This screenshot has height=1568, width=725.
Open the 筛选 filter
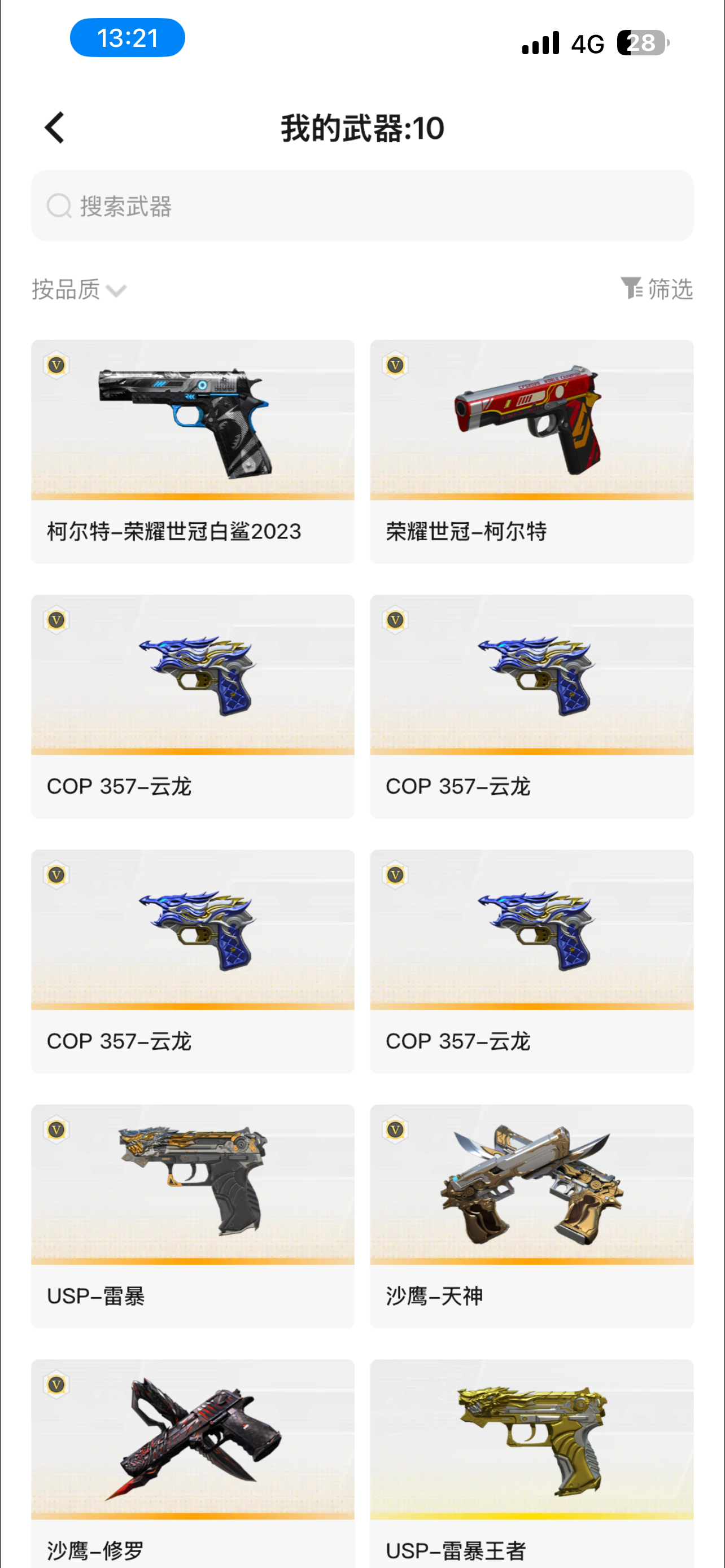pyautogui.click(x=657, y=288)
